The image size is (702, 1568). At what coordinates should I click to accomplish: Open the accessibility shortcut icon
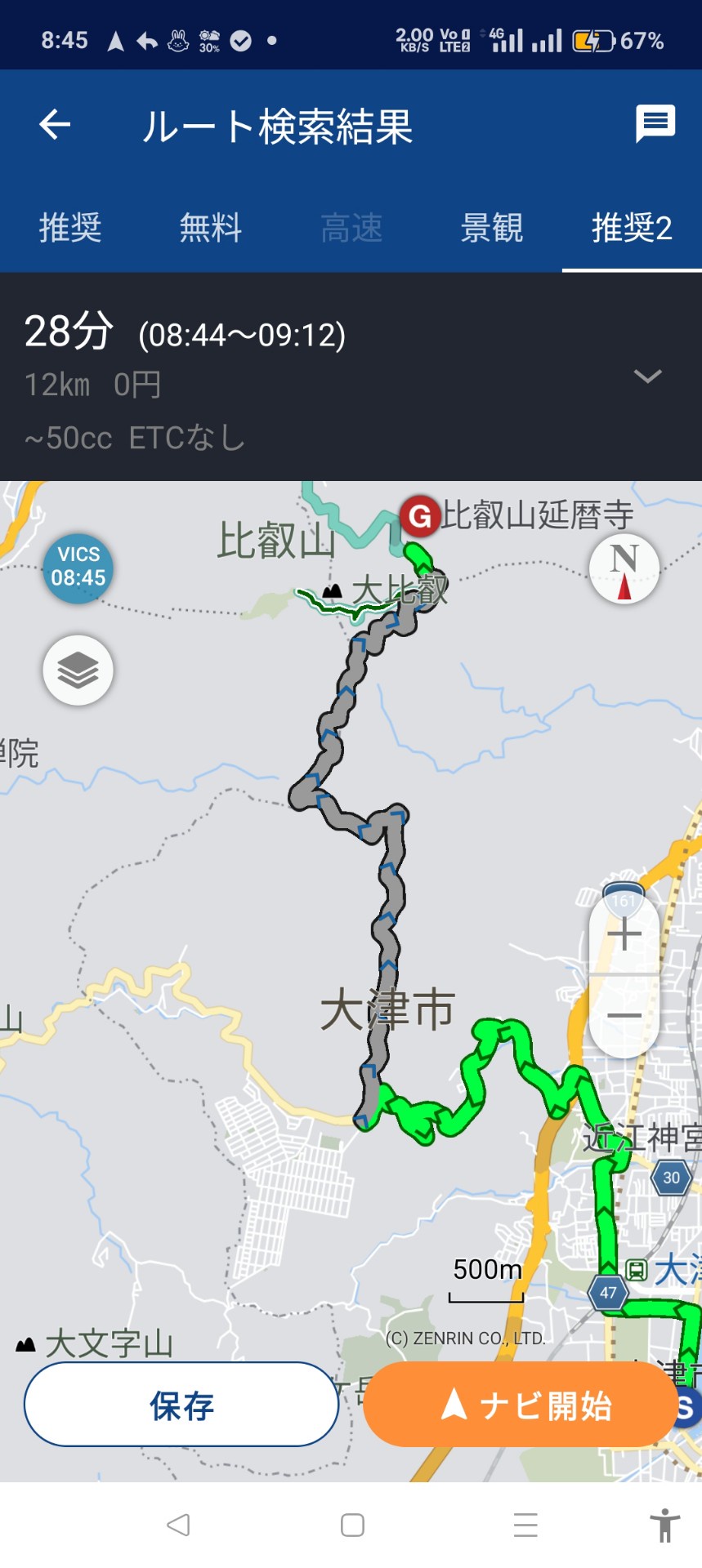tap(664, 1525)
